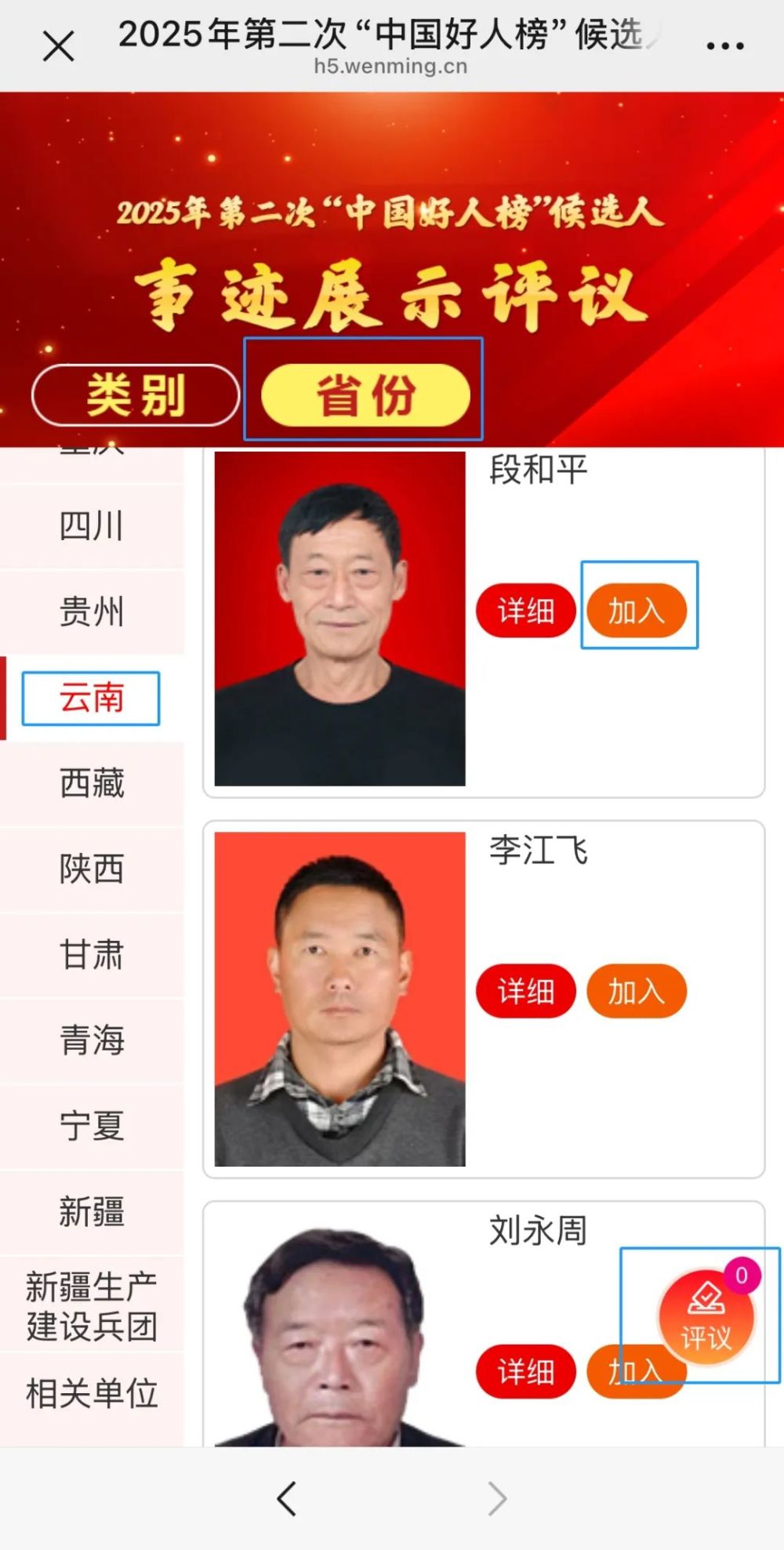This screenshot has height=1550, width=784.
Task: Select 四川 in the province list
Action: pos(92,526)
